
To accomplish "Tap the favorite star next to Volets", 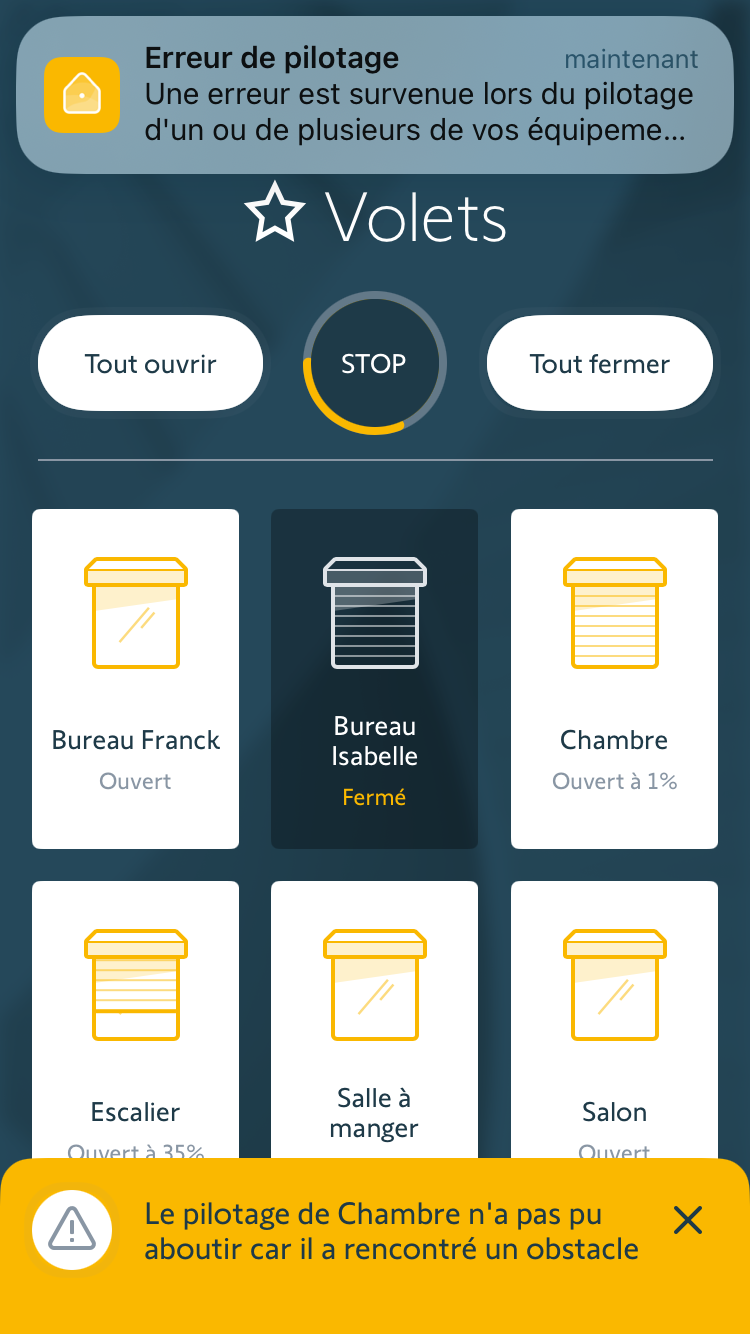I will [274, 214].
